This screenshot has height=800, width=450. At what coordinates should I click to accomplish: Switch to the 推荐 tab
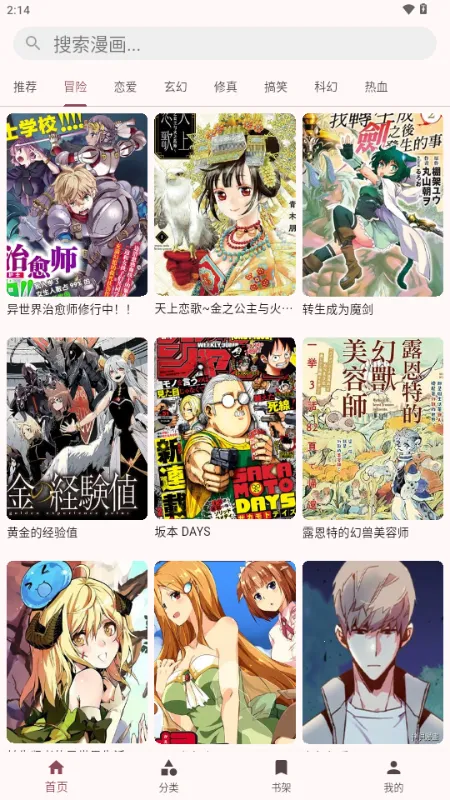(25, 87)
